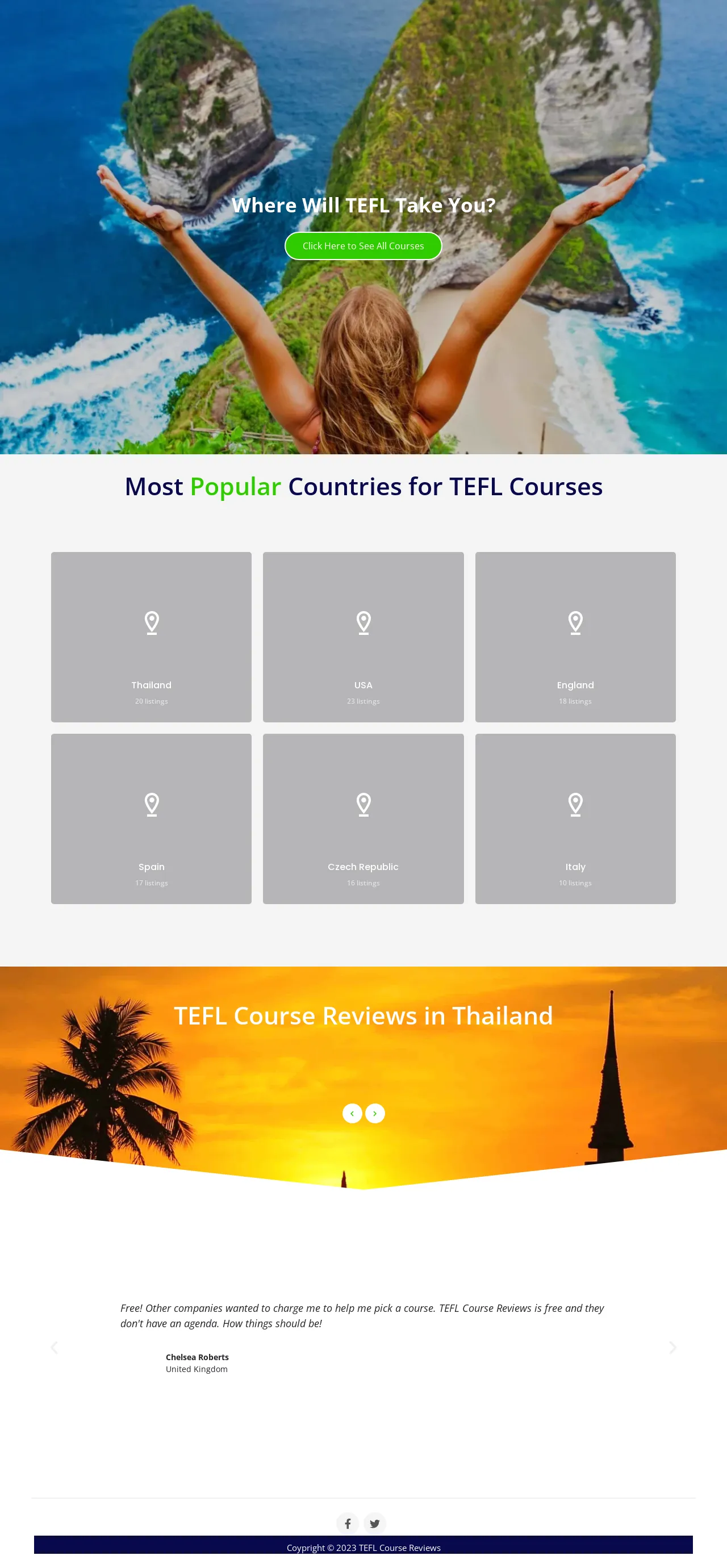
Task: Open the USA listings card
Action: tap(363, 637)
